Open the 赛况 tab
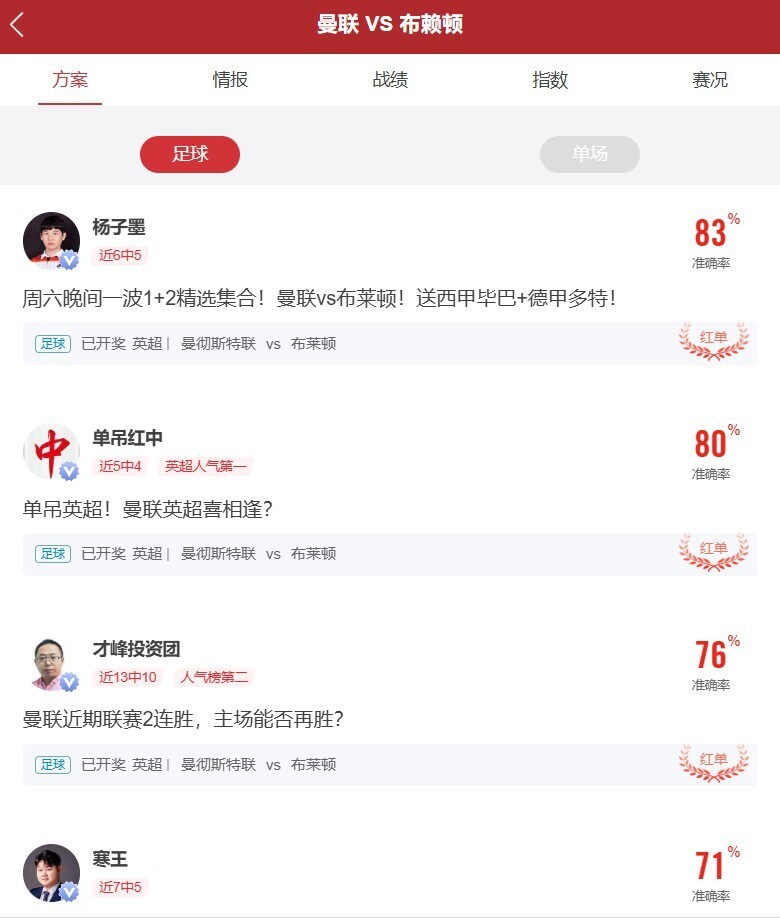The image size is (780, 918). (709, 80)
